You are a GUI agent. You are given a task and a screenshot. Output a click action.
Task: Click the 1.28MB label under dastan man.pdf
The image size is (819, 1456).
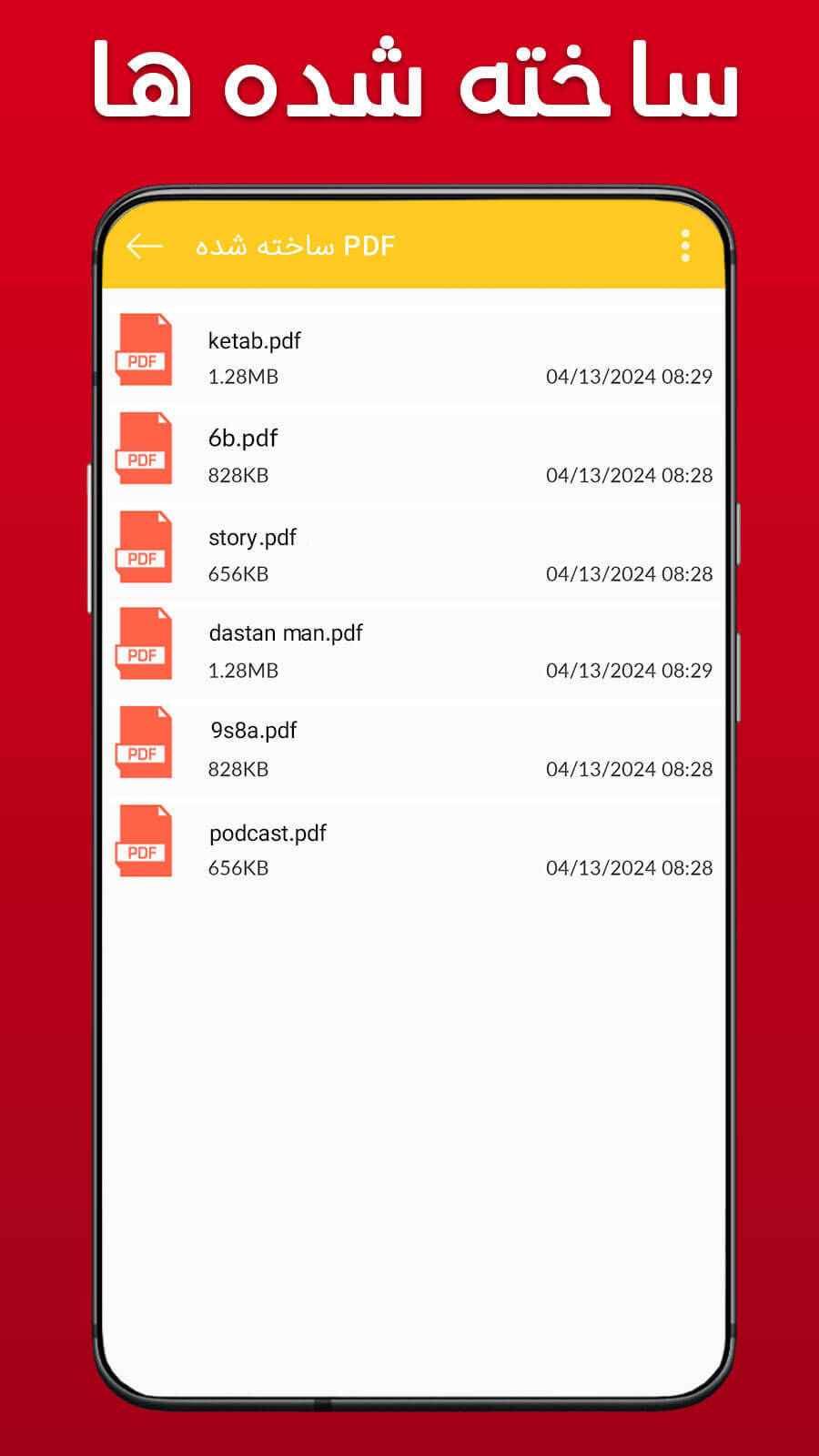tap(243, 671)
